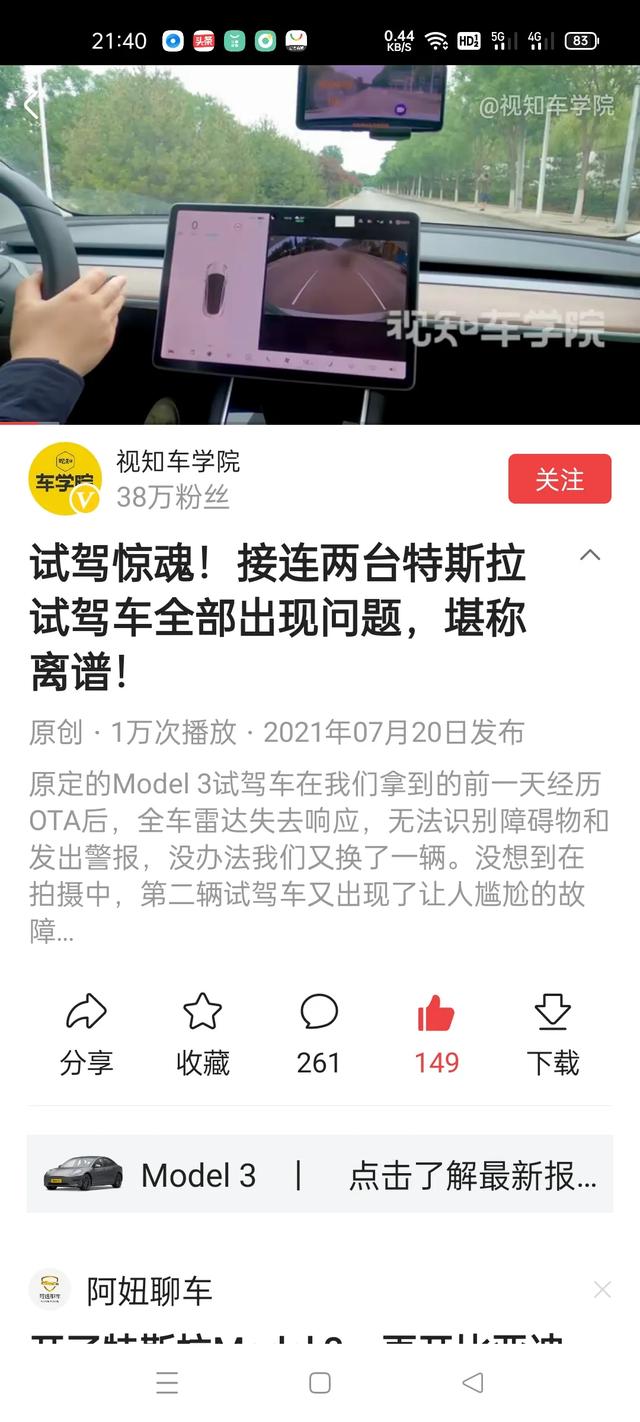Follow 视知车学院 with the 关注 button
This screenshot has width=640, height=1422.
(x=559, y=479)
